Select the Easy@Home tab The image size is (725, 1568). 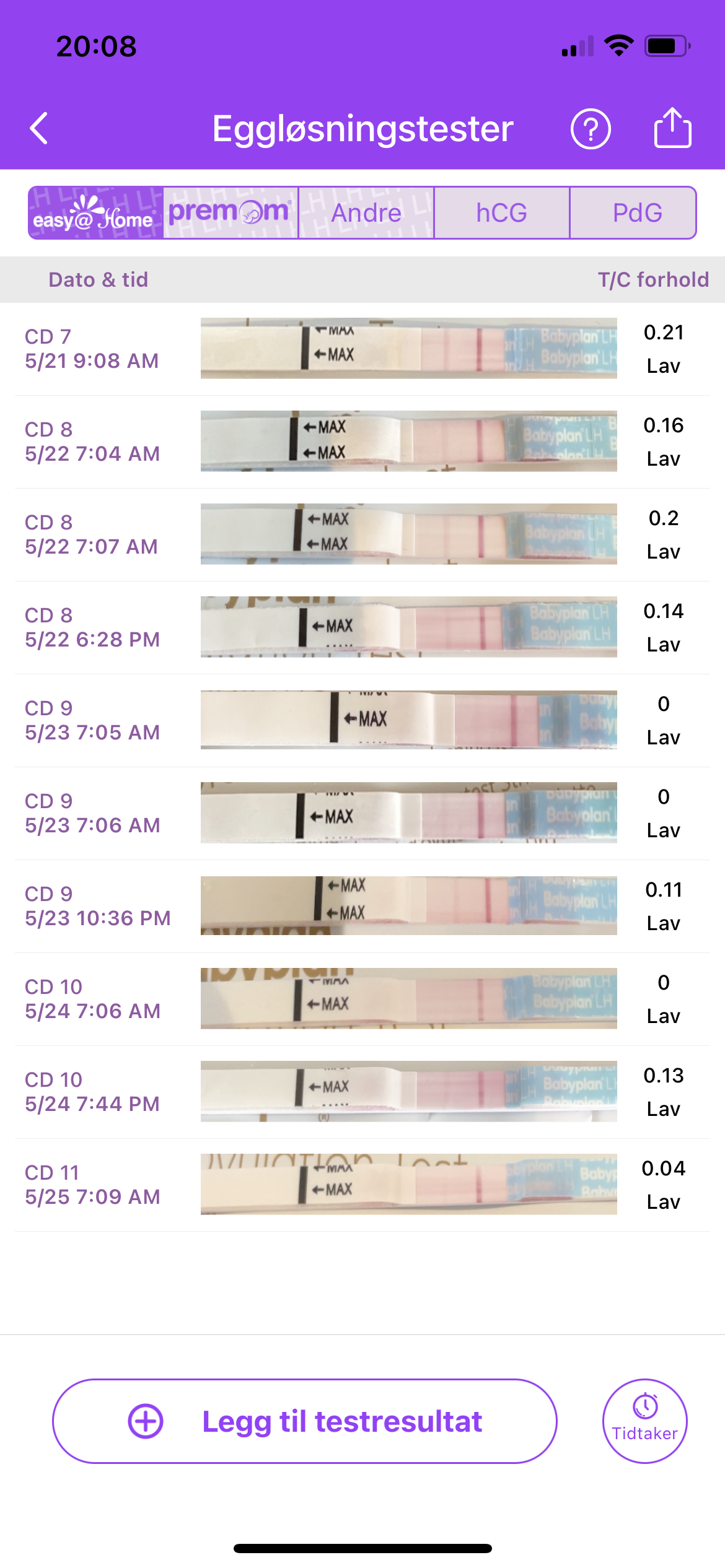[95, 212]
